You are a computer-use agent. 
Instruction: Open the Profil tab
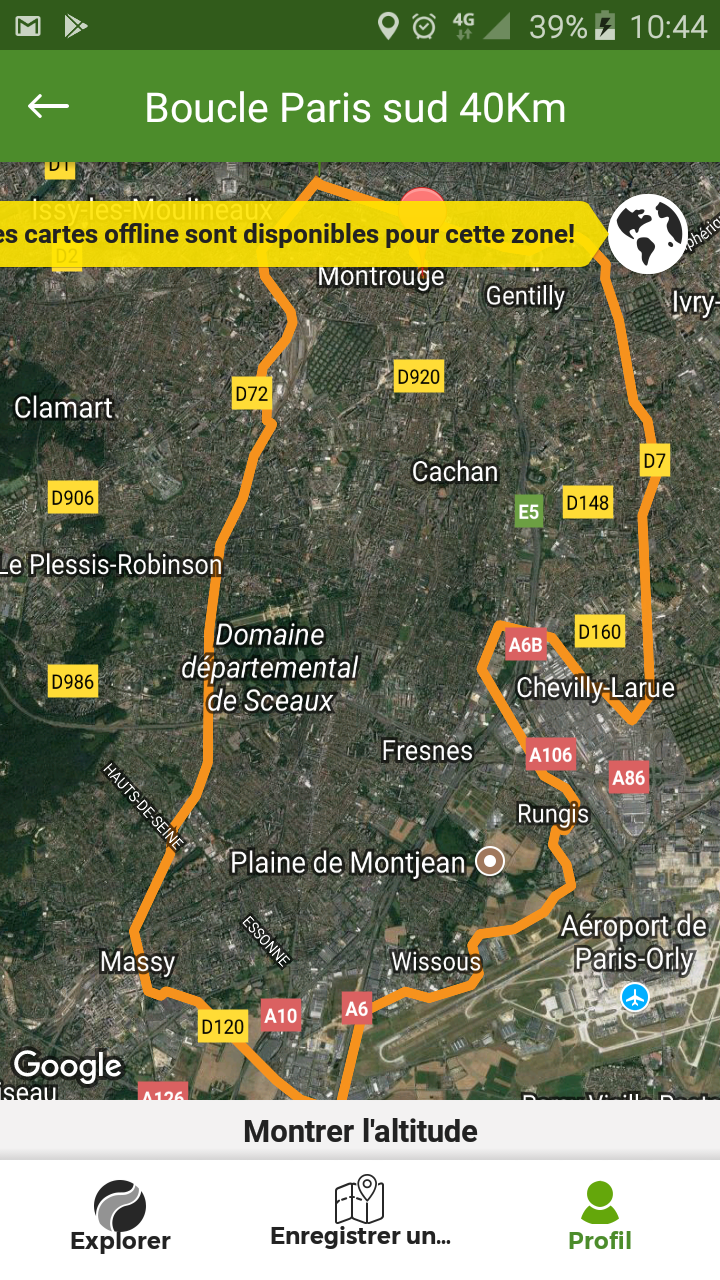600,1217
